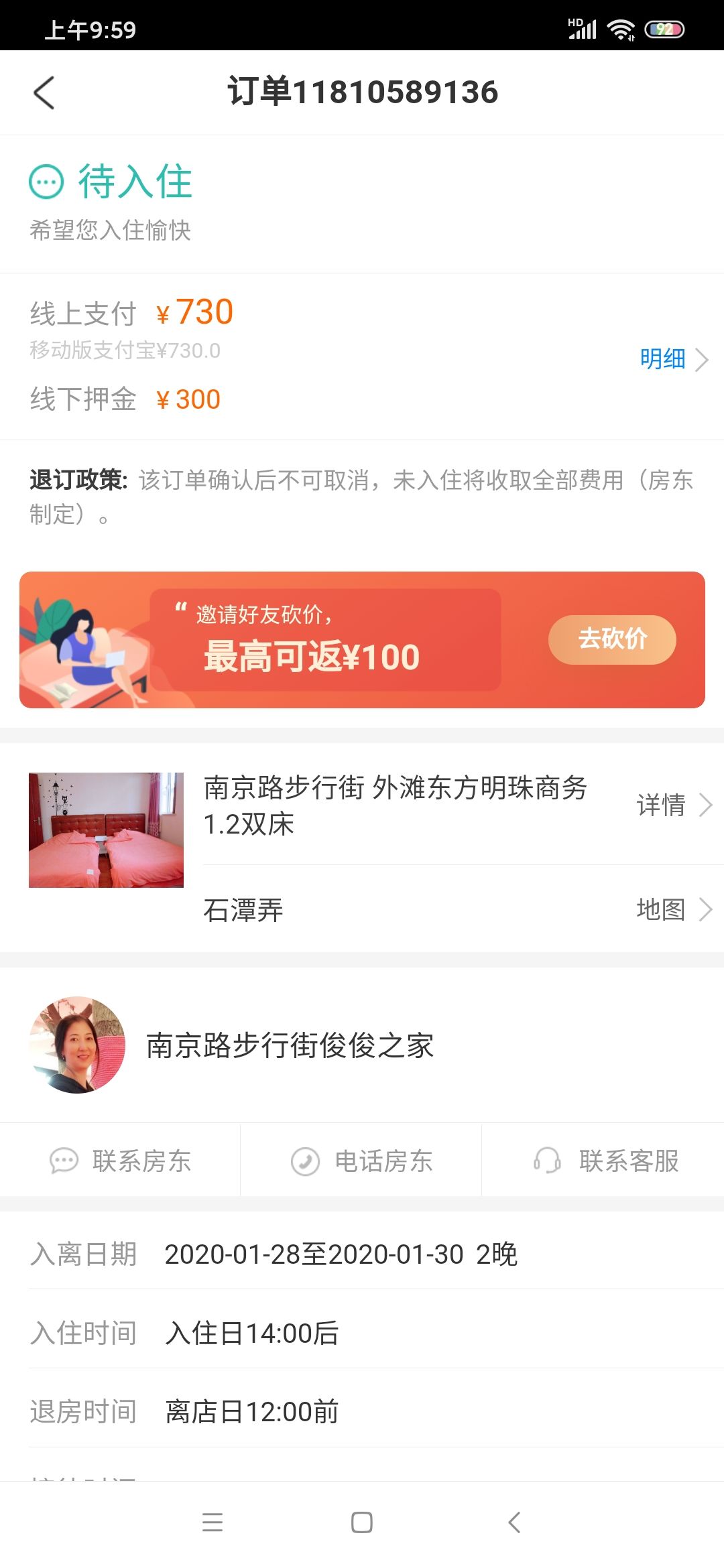
Task: Open 详情 for the booked room
Action: coord(672,804)
